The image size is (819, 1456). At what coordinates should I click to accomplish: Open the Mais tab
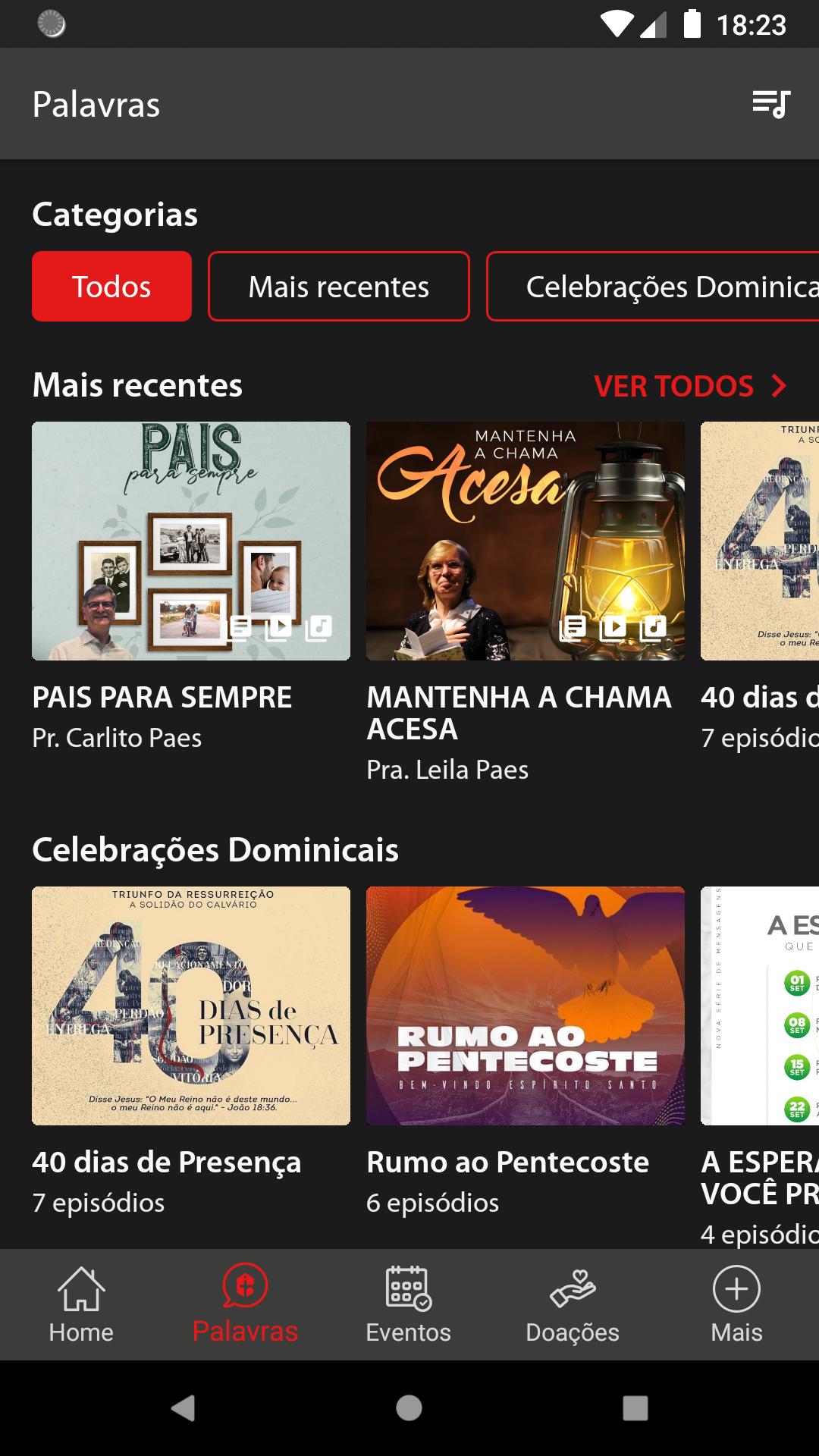pyautogui.click(x=736, y=1304)
